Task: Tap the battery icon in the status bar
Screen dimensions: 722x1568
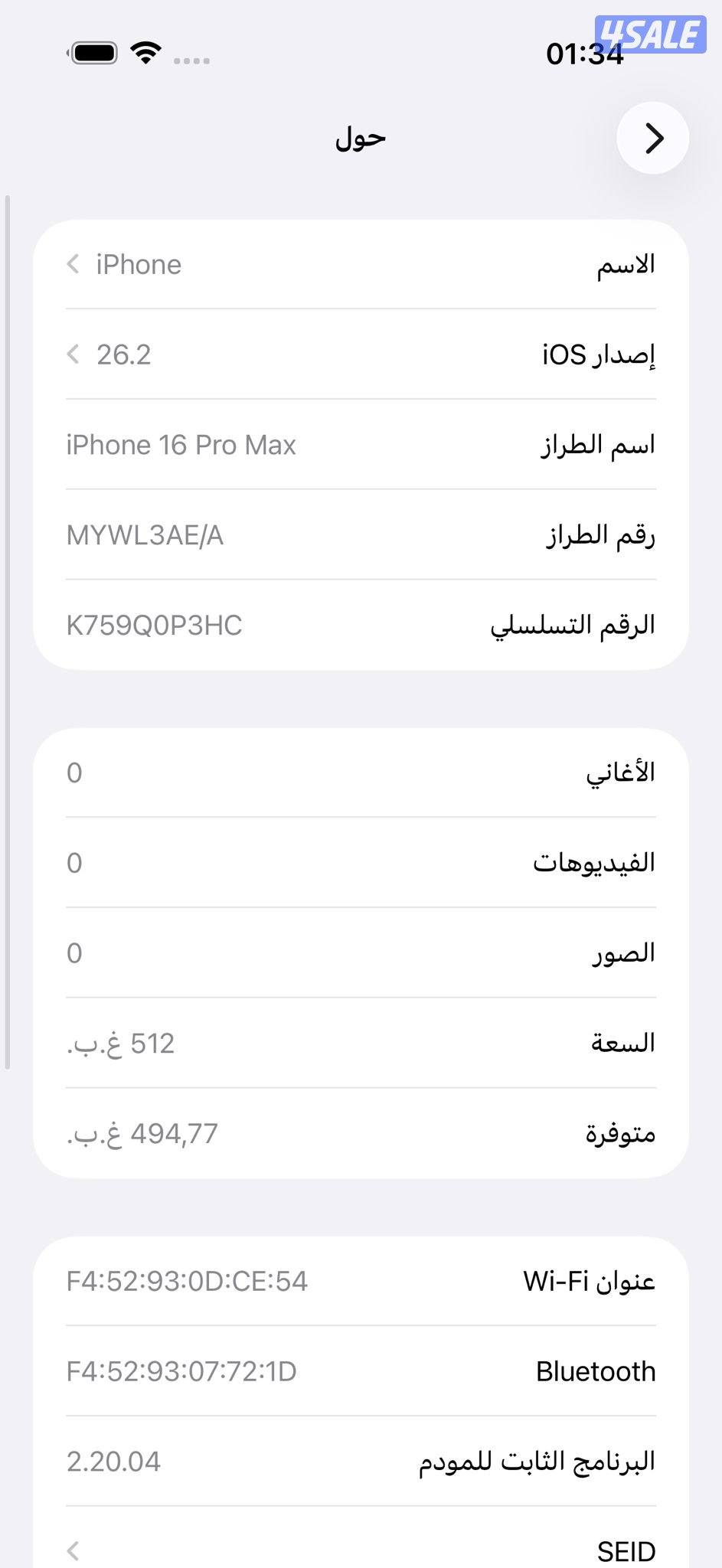Action: [x=91, y=51]
